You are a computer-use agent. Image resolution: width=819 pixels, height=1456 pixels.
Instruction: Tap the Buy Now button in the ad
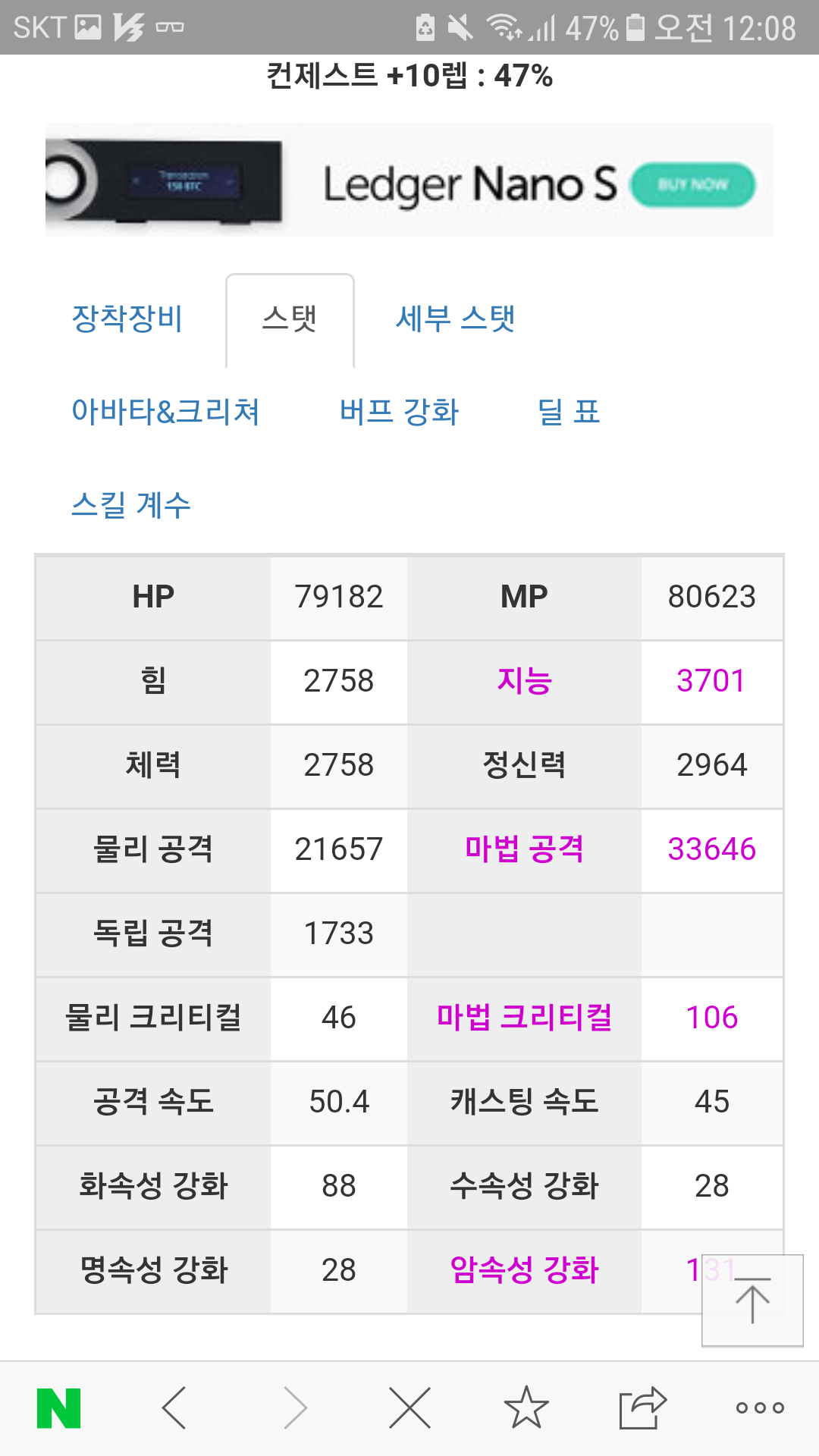tap(692, 184)
